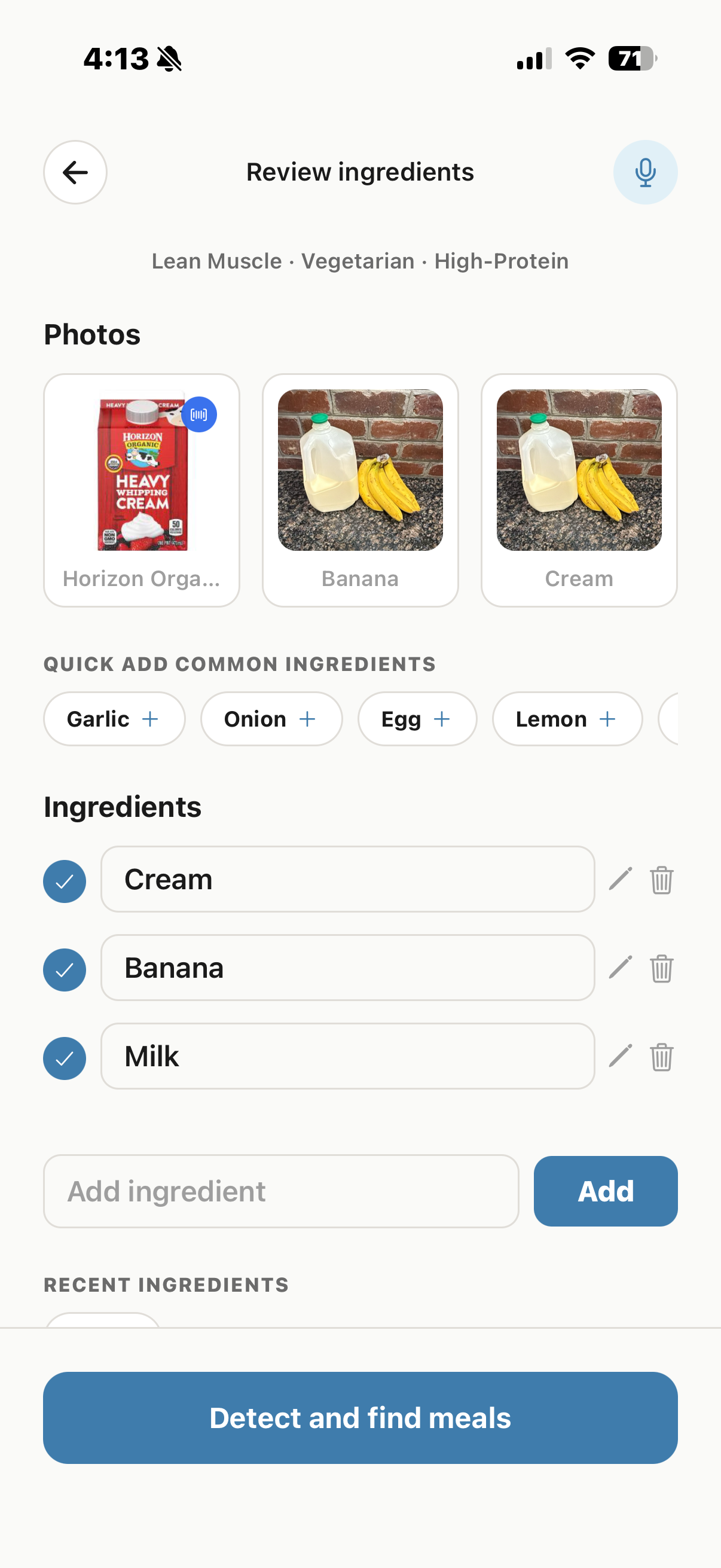
Task: Go back using the arrow button
Action: point(75,172)
